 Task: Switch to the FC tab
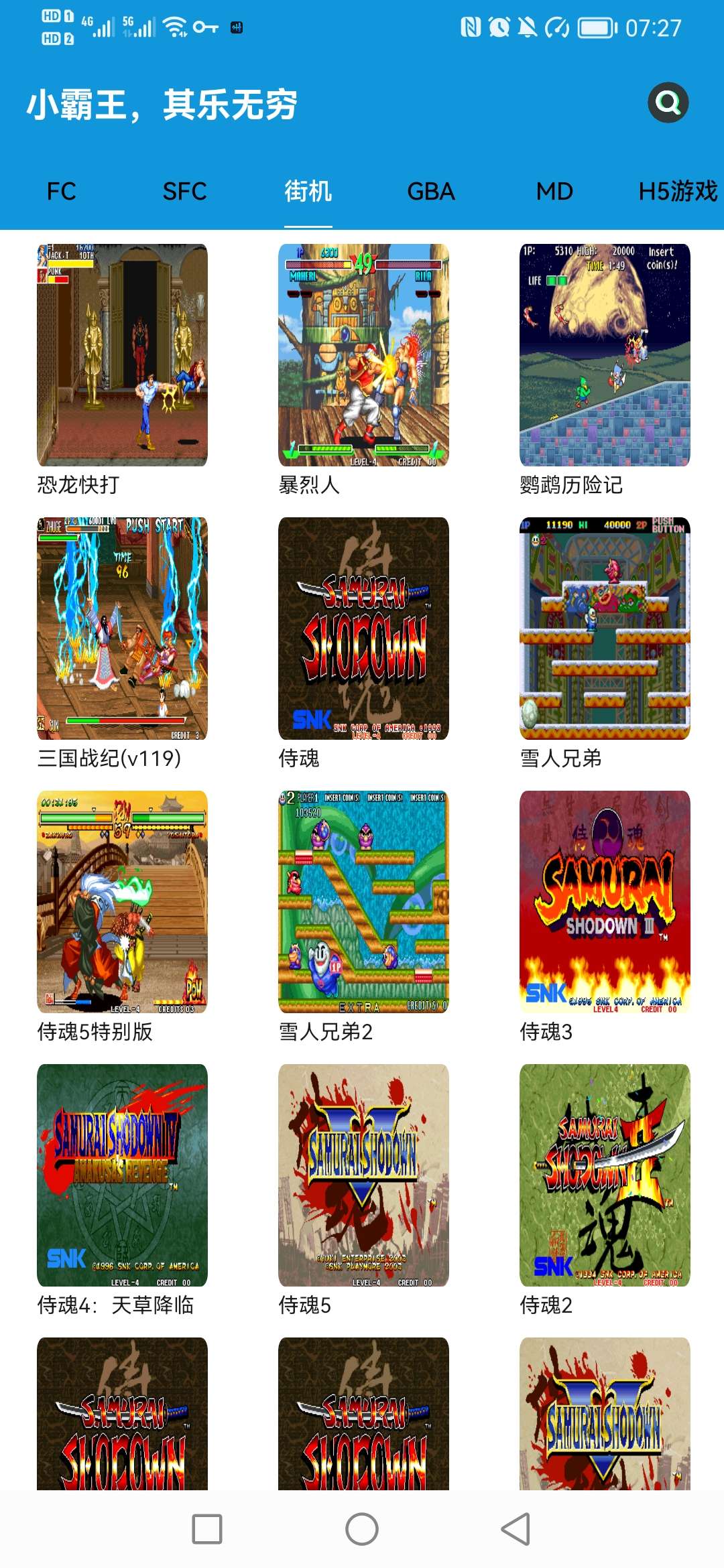[62, 192]
